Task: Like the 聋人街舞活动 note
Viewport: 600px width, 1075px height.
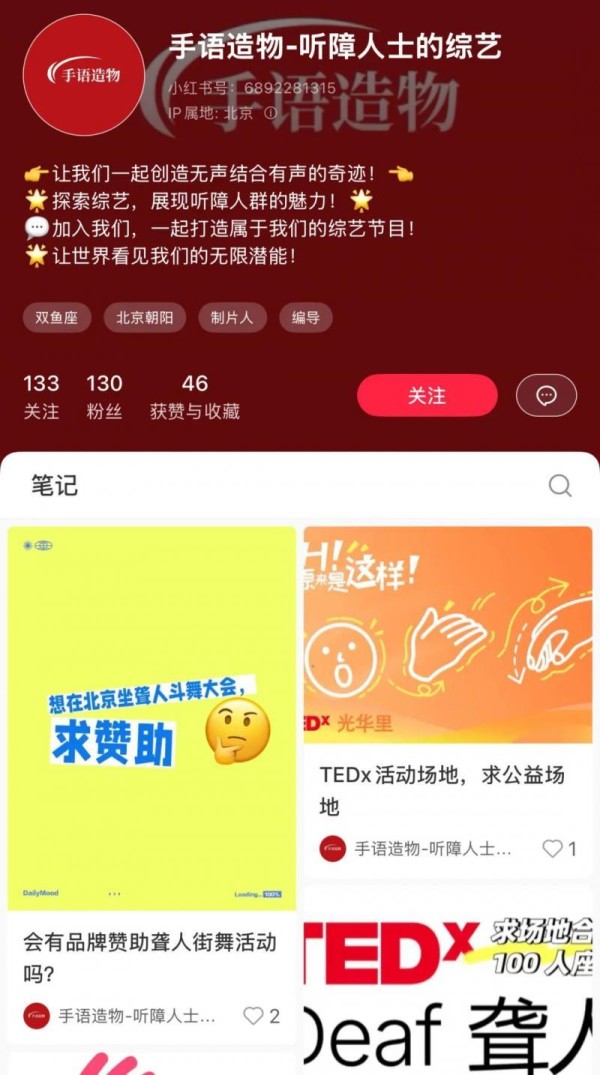Action: point(252,1016)
